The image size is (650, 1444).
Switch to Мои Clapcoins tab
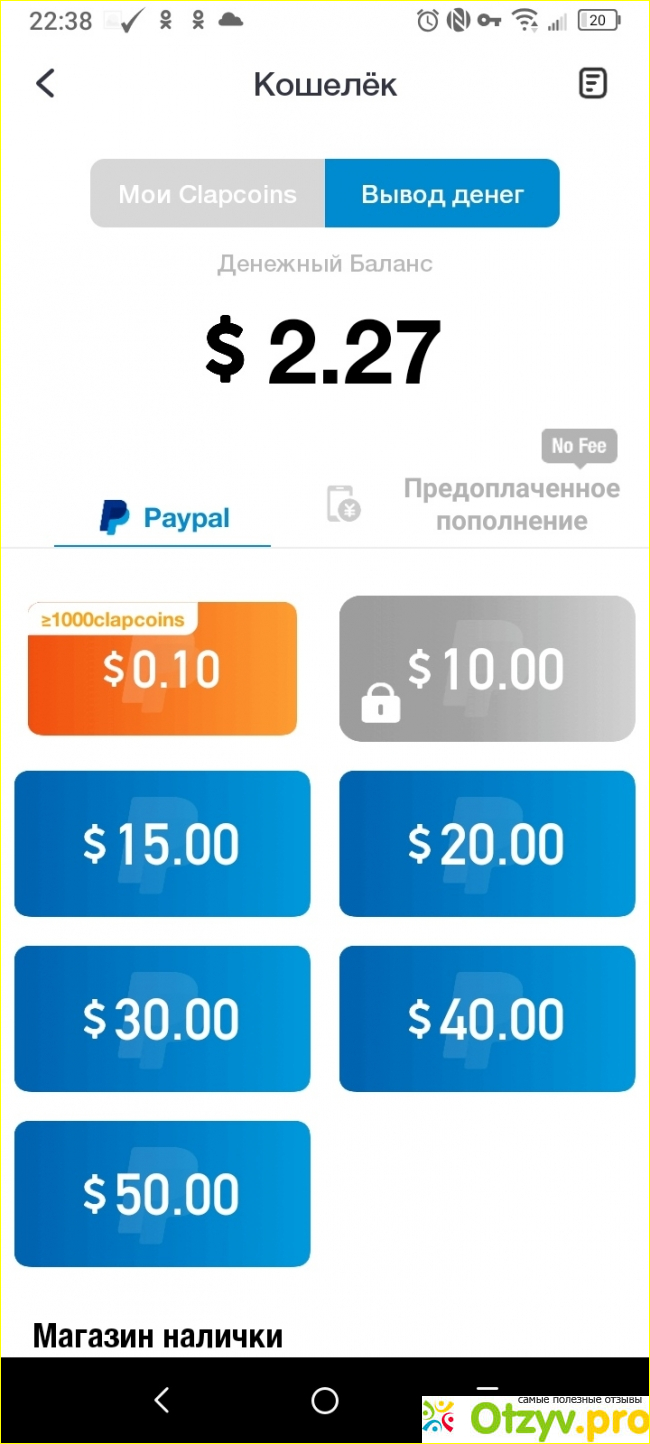point(207,194)
